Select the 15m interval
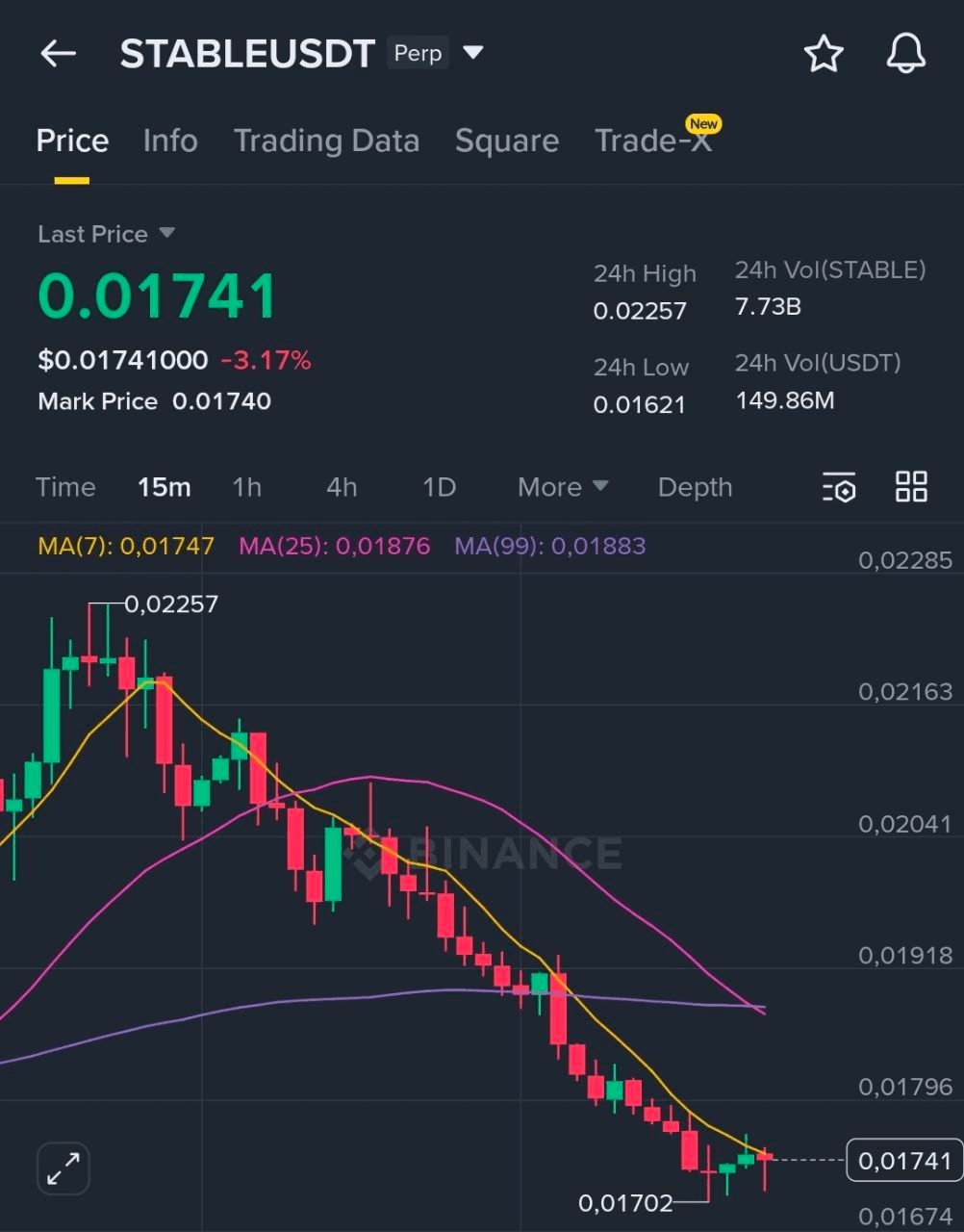The width and height of the screenshot is (964, 1232). click(164, 487)
